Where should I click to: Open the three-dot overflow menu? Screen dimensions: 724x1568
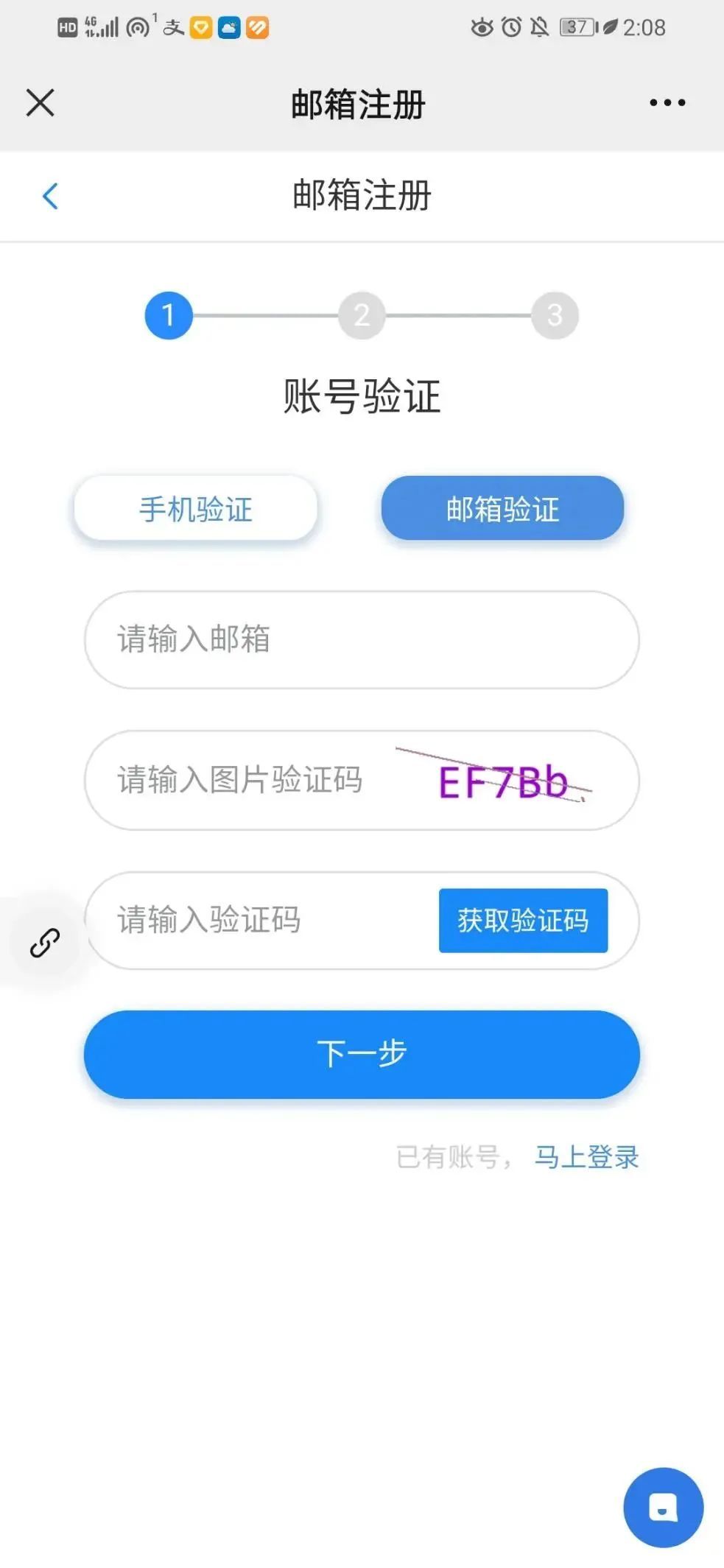coord(667,103)
